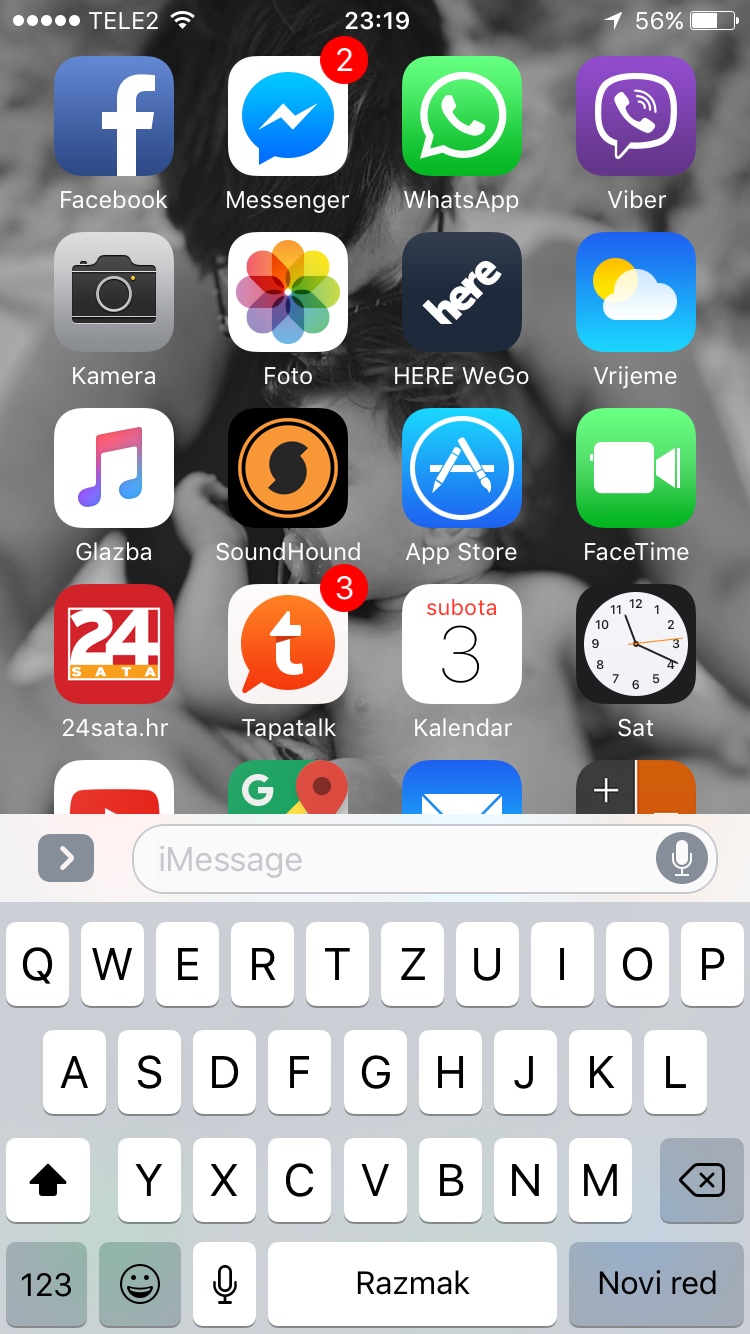Open the 24sata.hr news app
Image resolution: width=750 pixels, height=1334 pixels.
pyautogui.click(x=113, y=644)
